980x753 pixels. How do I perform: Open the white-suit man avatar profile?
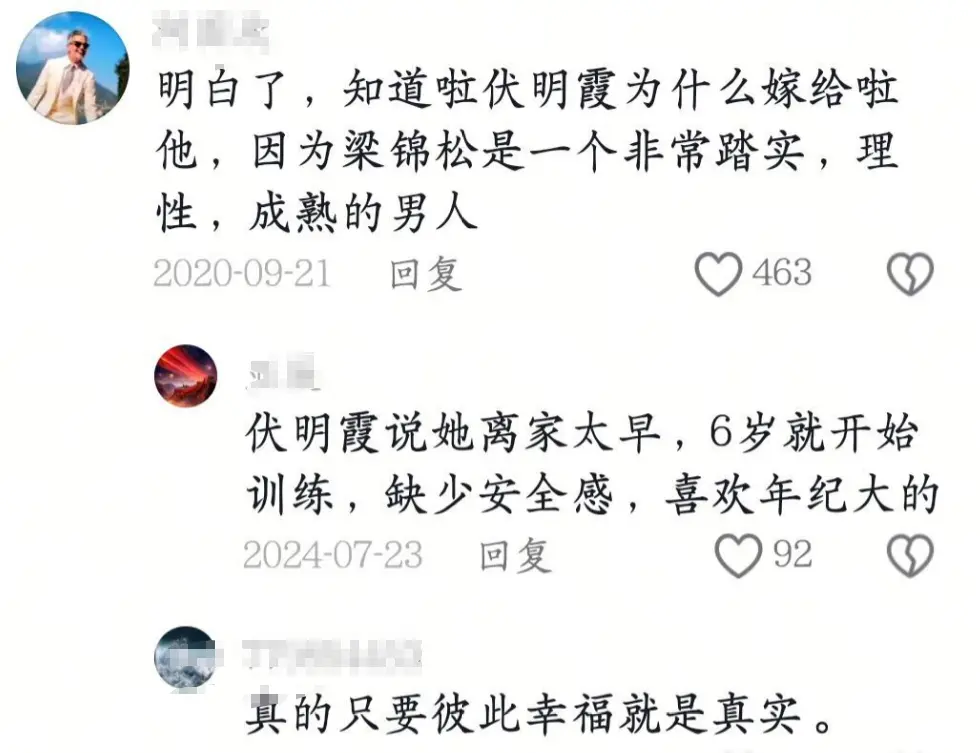tap(72, 68)
